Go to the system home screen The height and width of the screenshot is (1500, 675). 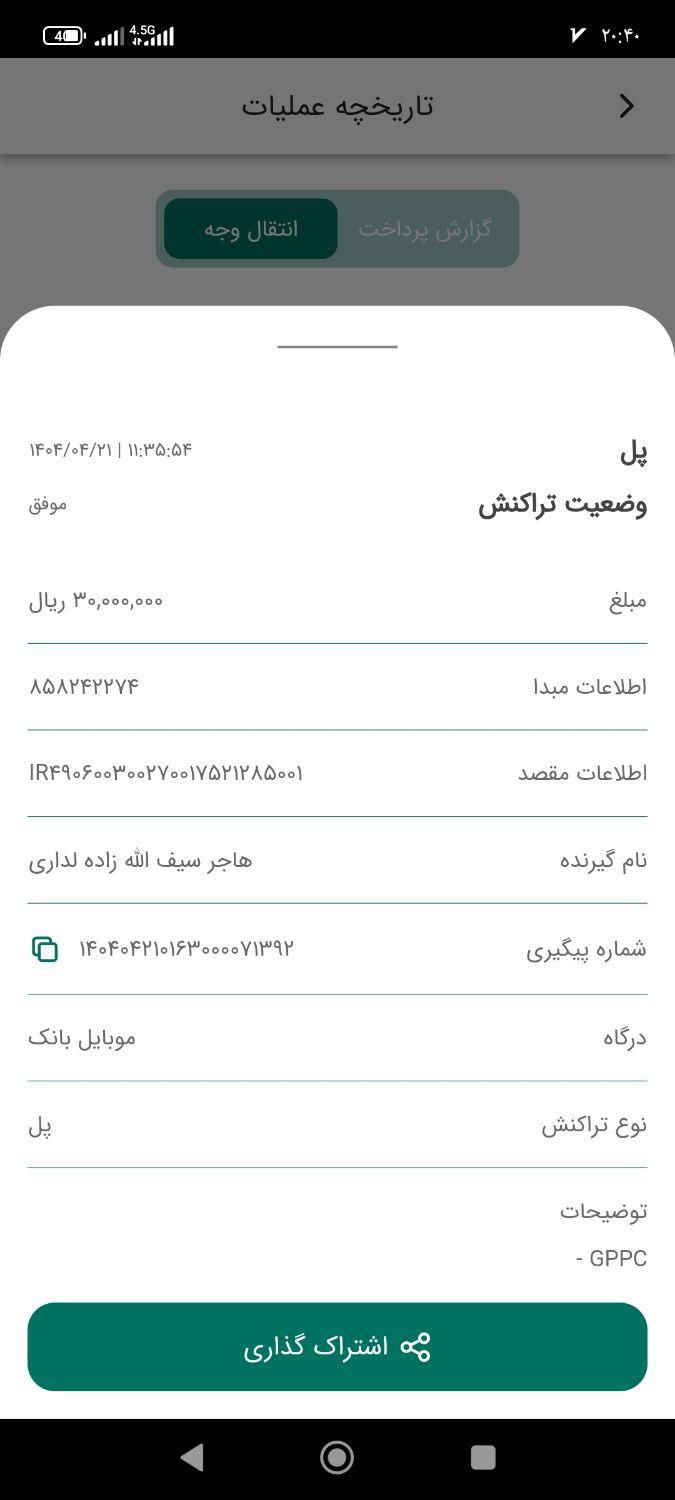(x=337, y=1457)
